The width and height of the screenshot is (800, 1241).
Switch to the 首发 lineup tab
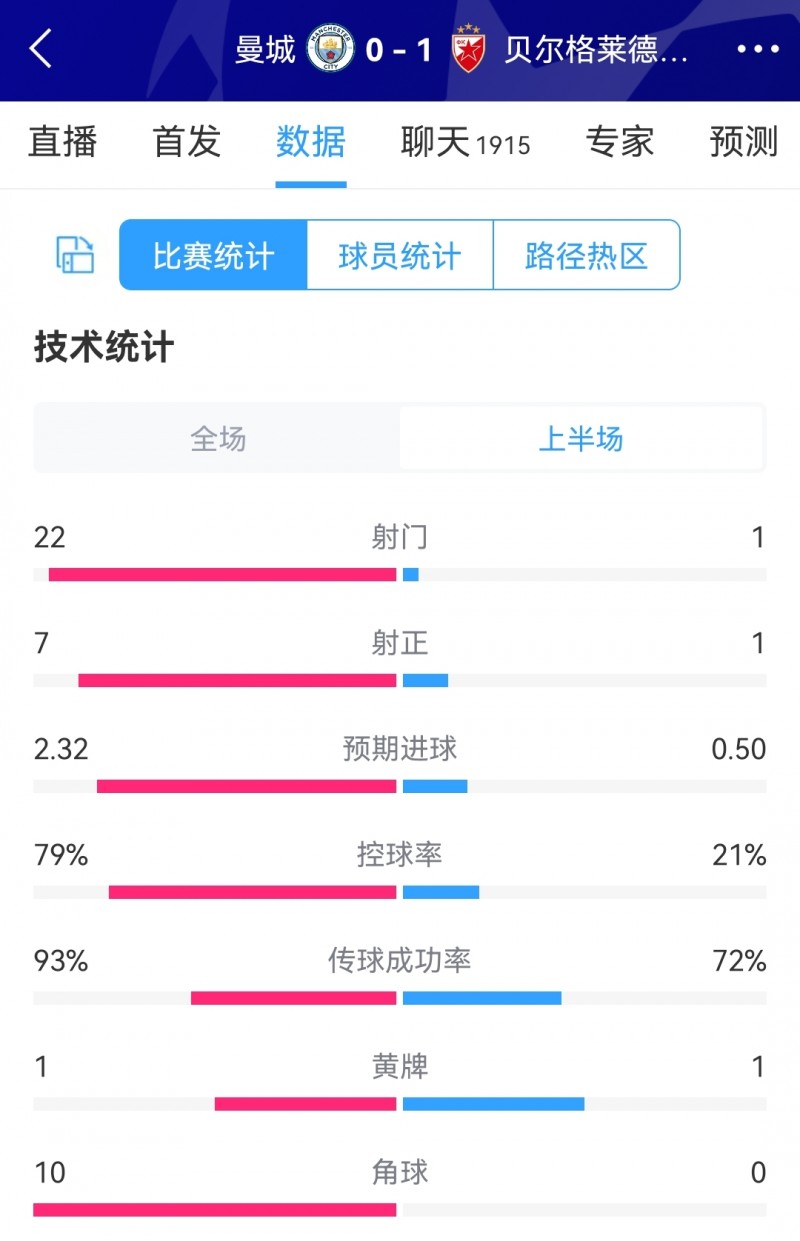point(185,143)
